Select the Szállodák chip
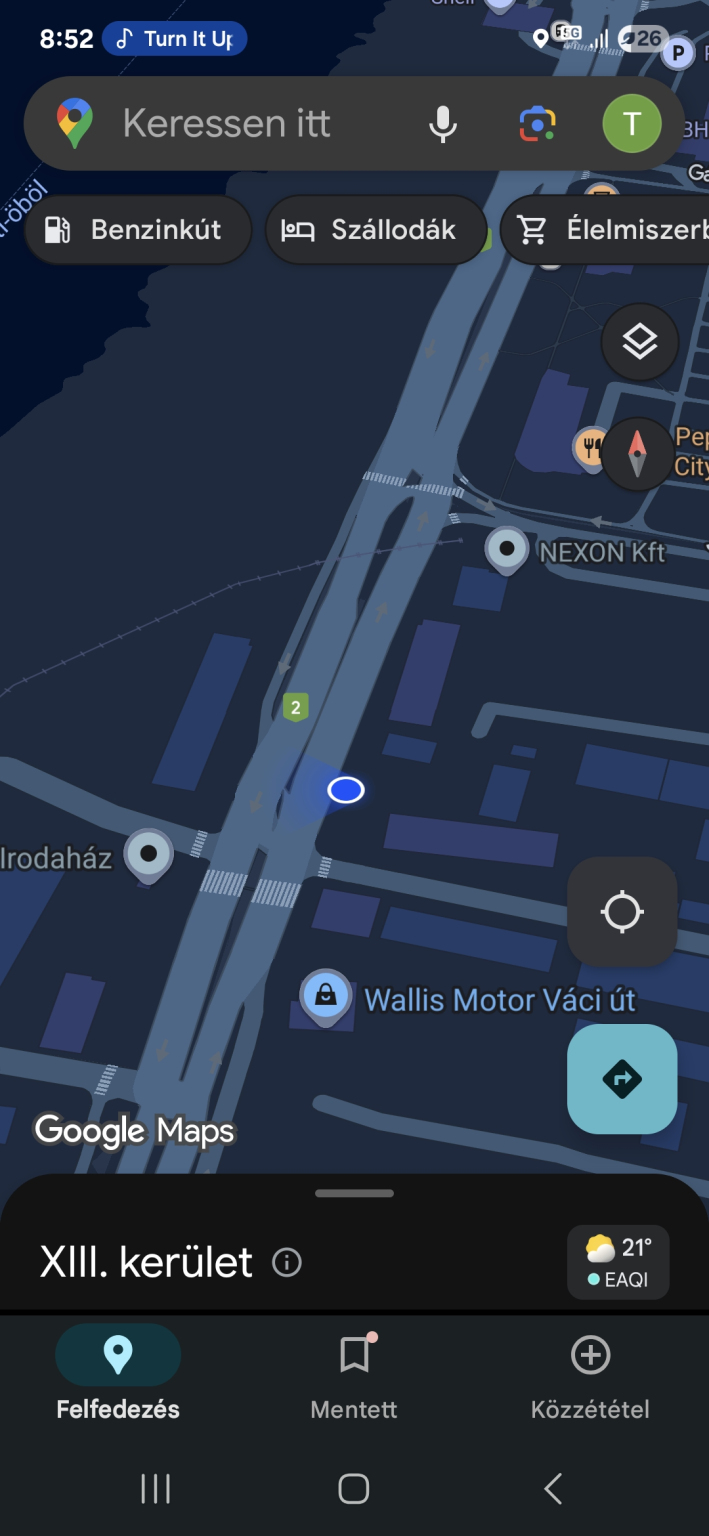709x1536 pixels. 375,230
